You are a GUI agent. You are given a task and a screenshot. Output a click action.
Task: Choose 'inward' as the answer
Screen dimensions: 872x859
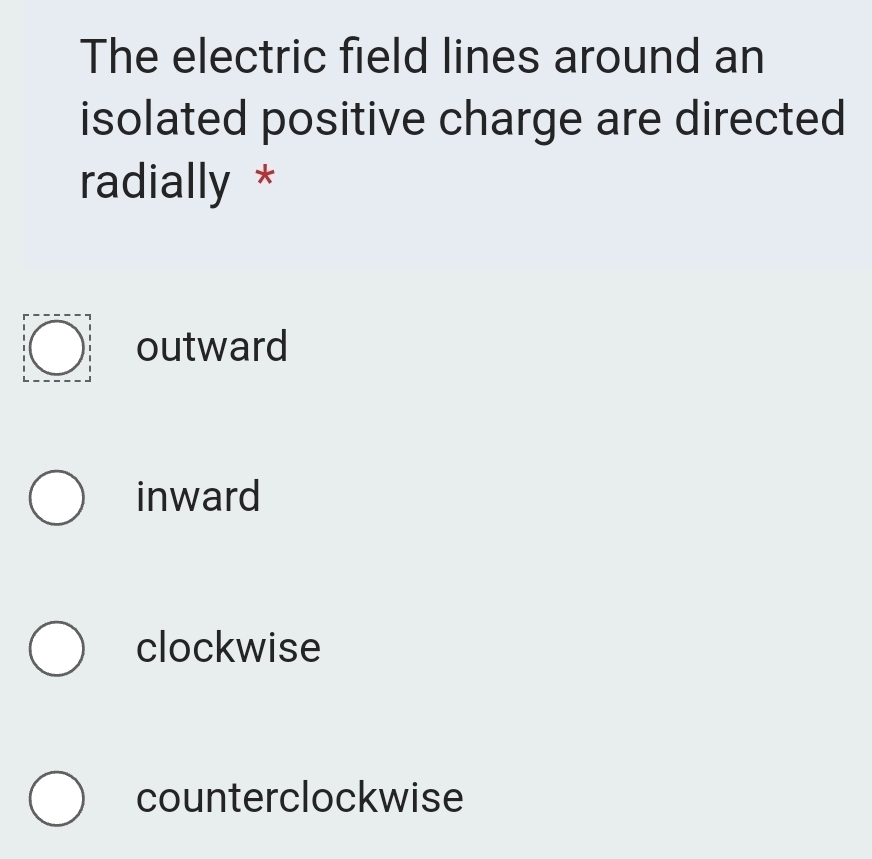click(56, 498)
